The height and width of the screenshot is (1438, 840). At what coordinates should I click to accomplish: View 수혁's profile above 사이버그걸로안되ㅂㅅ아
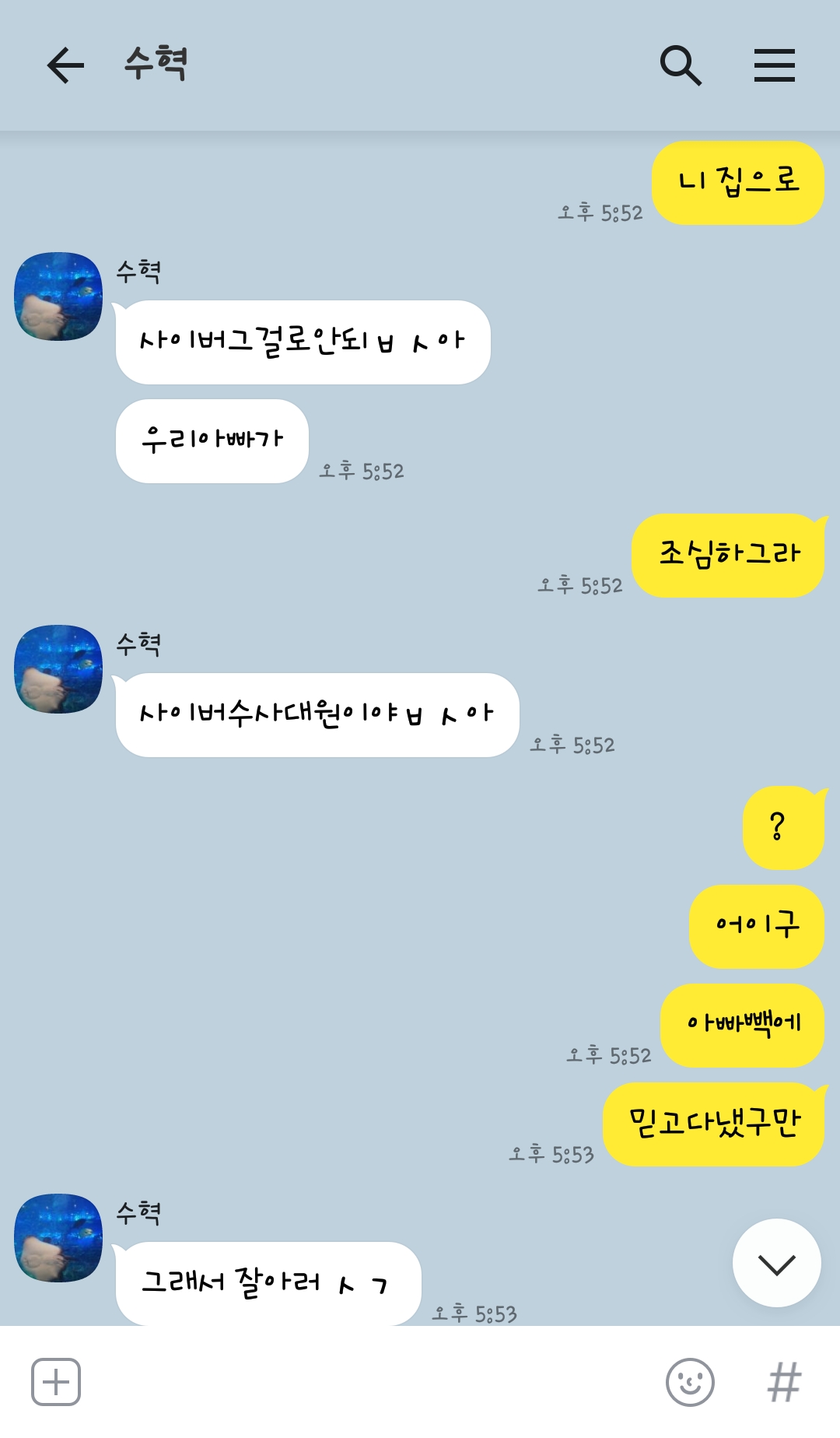coord(58,296)
